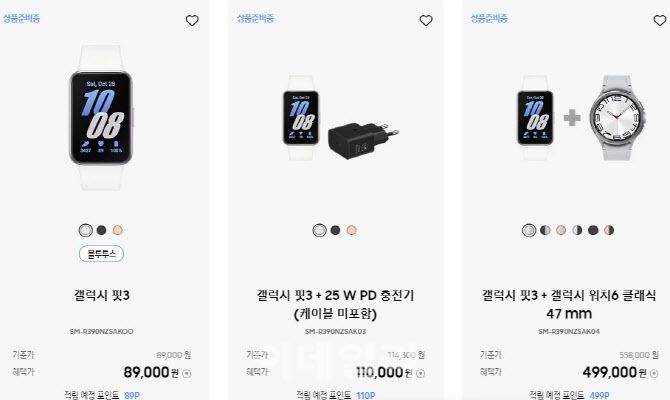Open the Galaxy Fit3 product card
670x400 pixels.
(x=102, y=294)
